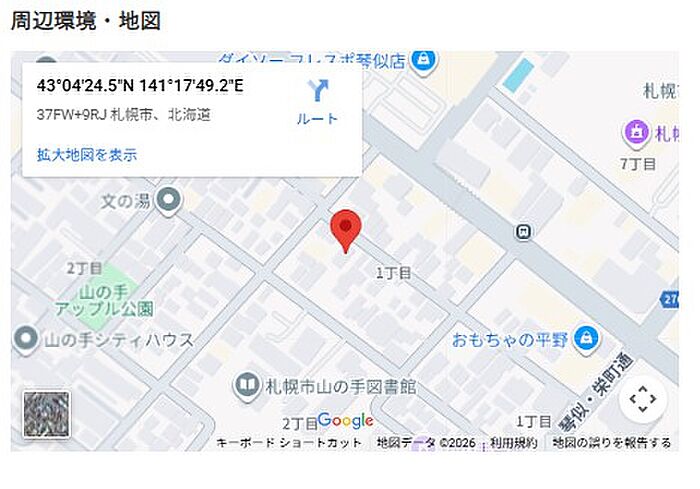The width and height of the screenshot is (700, 489).
Task: Select 文の湯 marker on map
Action: (169, 201)
